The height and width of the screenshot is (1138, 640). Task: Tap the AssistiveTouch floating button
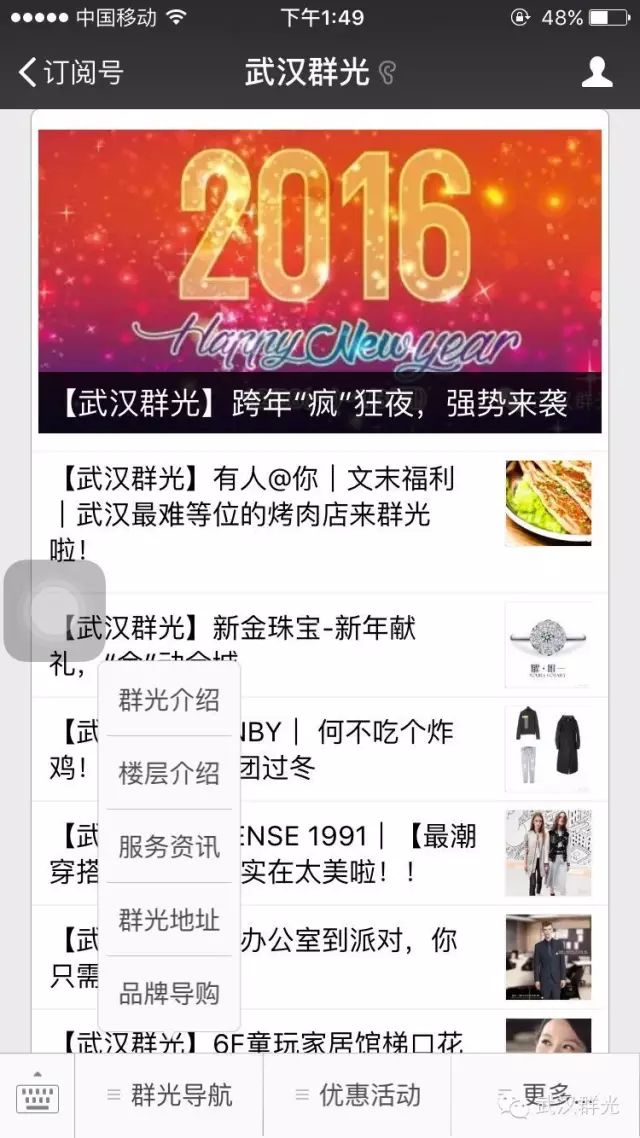(55, 610)
